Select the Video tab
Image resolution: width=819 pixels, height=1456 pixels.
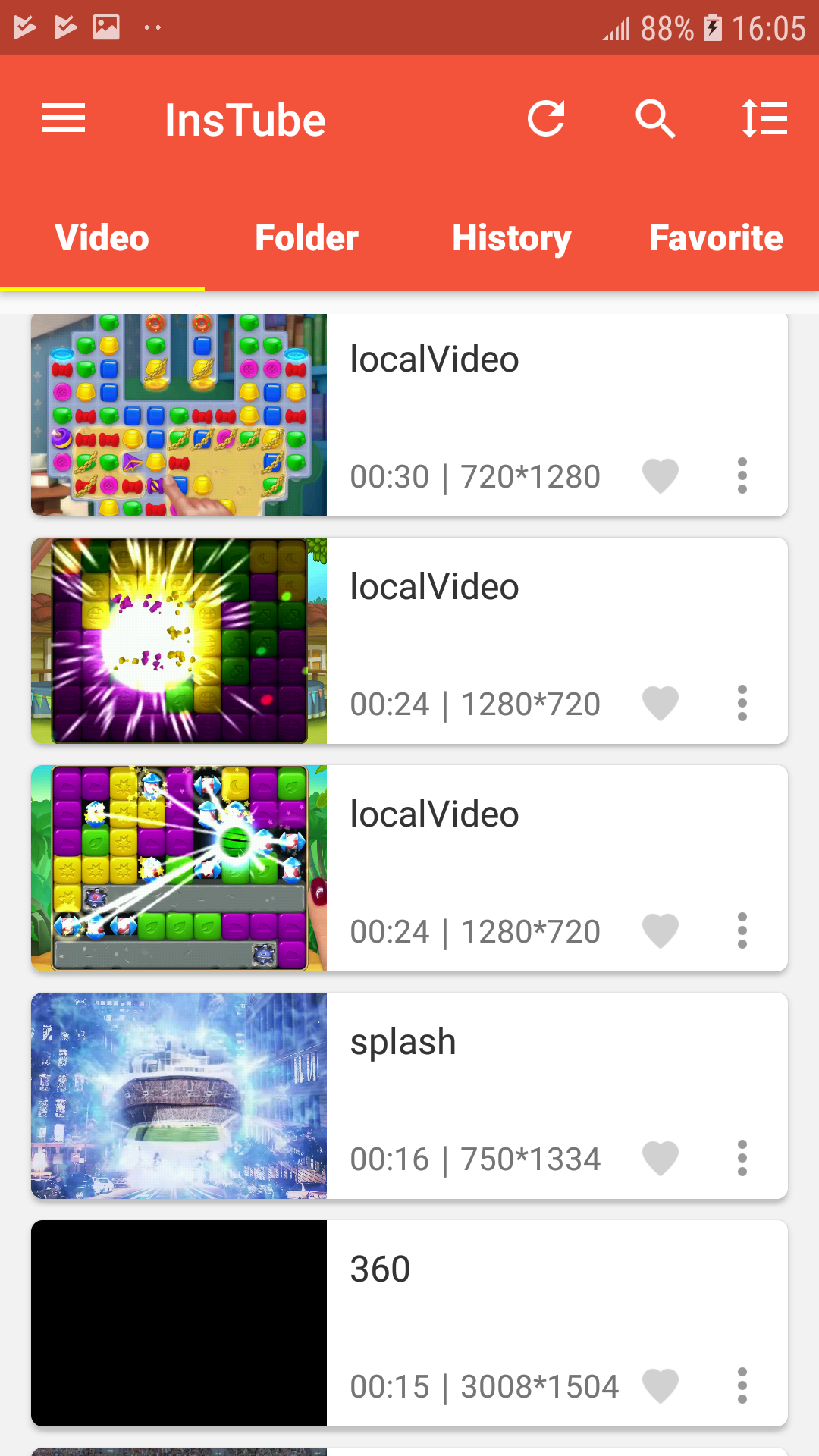pyautogui.click(x=102, y=238)
